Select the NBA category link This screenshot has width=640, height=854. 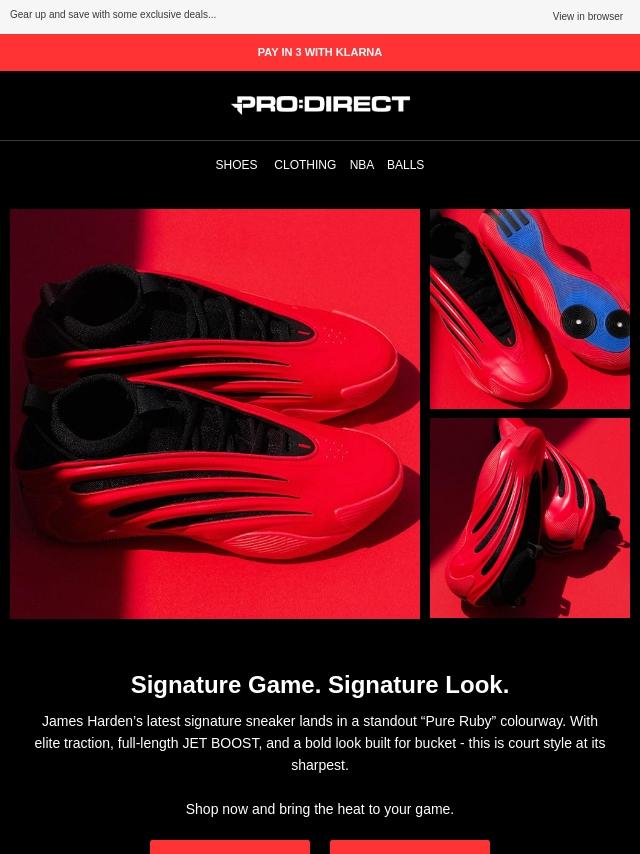point(361,165)
